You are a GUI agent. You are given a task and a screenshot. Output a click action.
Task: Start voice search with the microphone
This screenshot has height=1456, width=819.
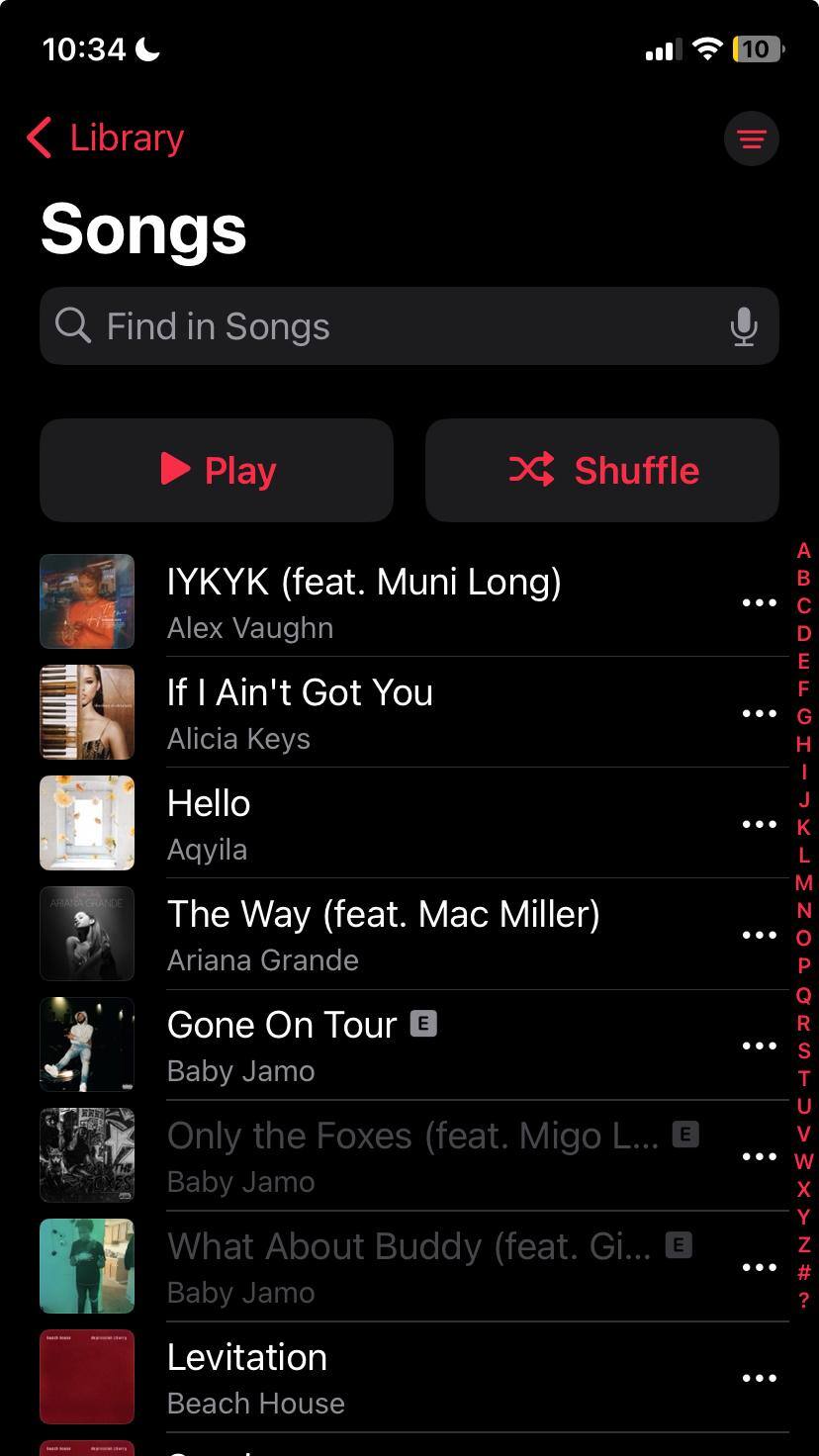coord(744,326)
